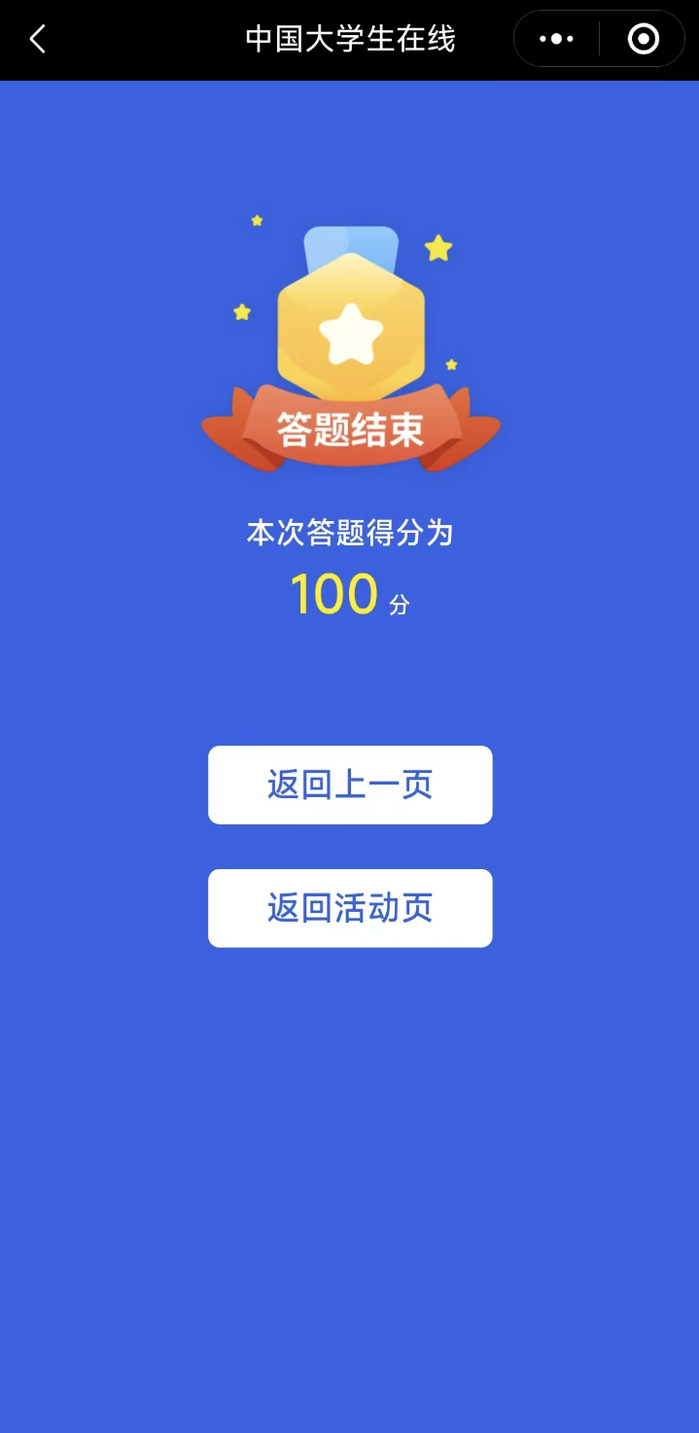Tap the 返回上一页 button
This screenshot has height=1433, width=699.
tap(350, 785)
